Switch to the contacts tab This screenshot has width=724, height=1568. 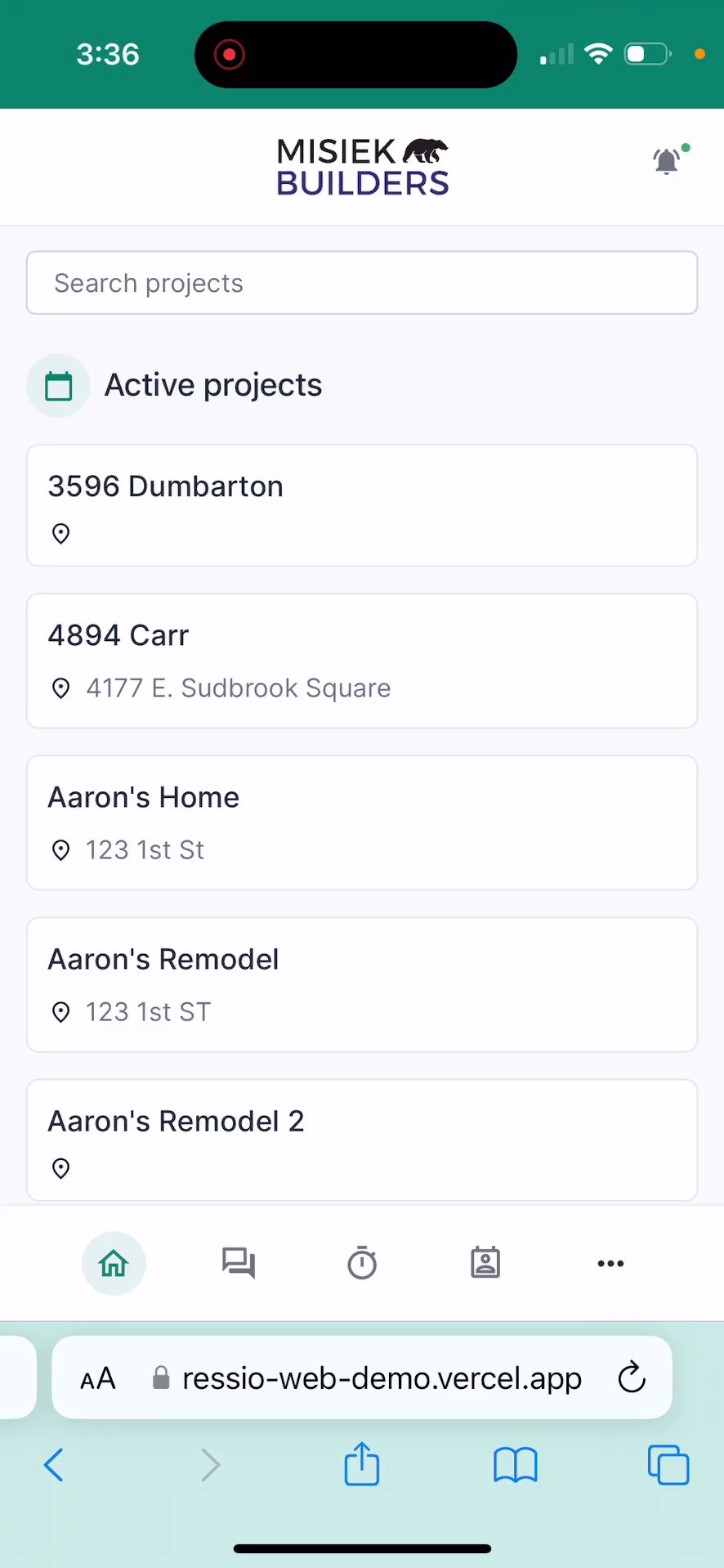tap(485, 1263)
